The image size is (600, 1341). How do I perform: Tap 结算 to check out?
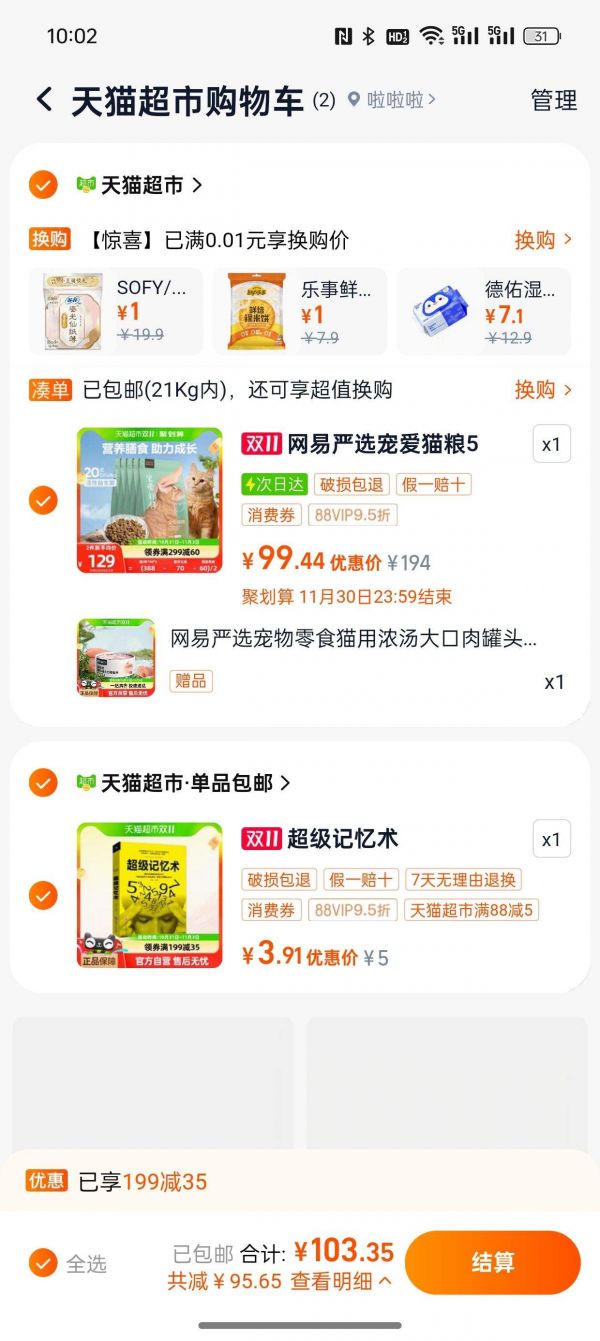click(493, 1263)
